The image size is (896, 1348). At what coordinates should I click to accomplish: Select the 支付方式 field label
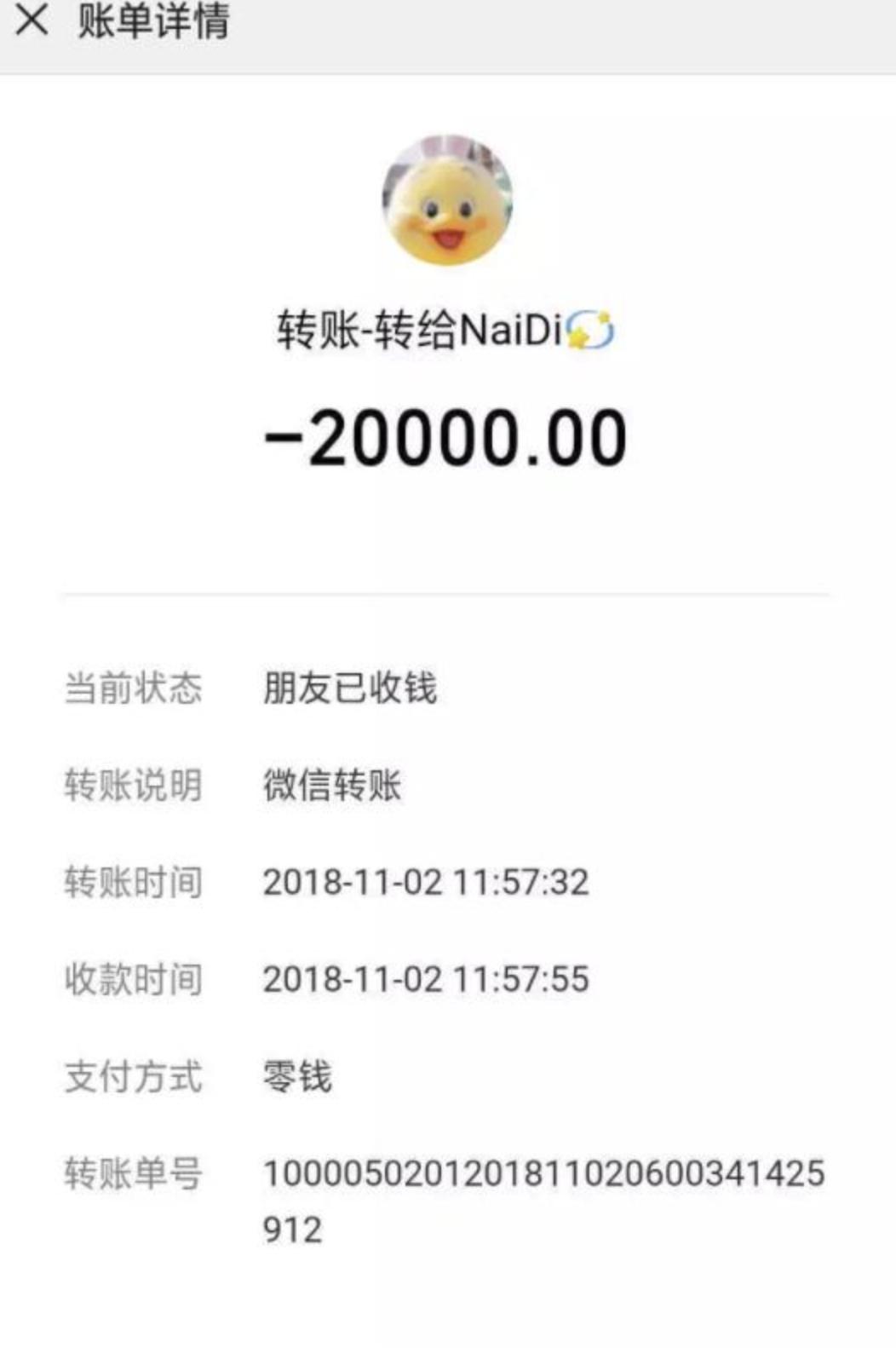(132, 1078)
